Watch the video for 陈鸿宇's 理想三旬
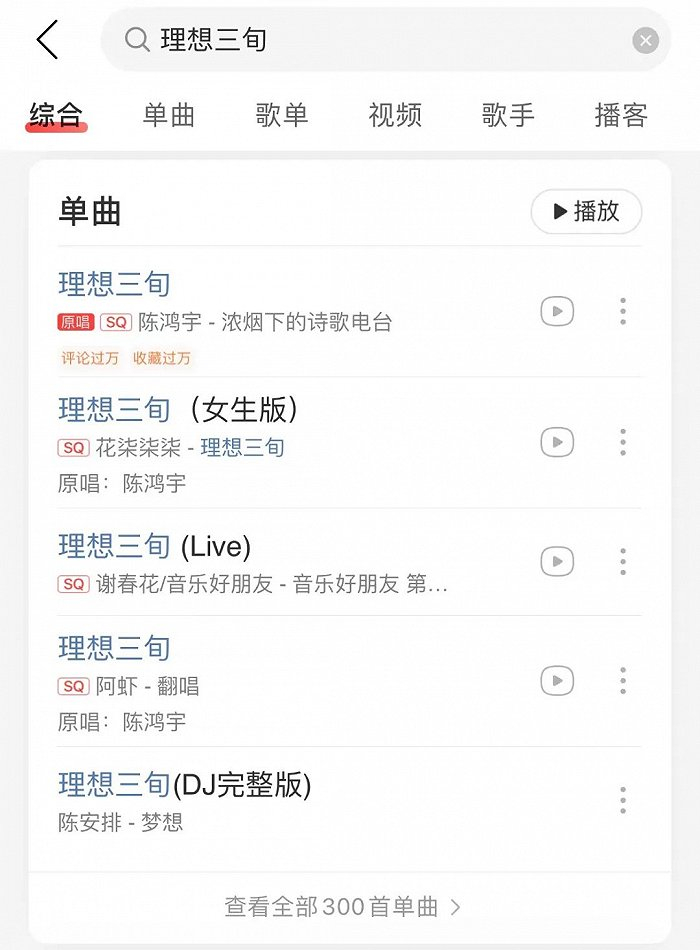700x950 pixels. (x=557, y=311)
